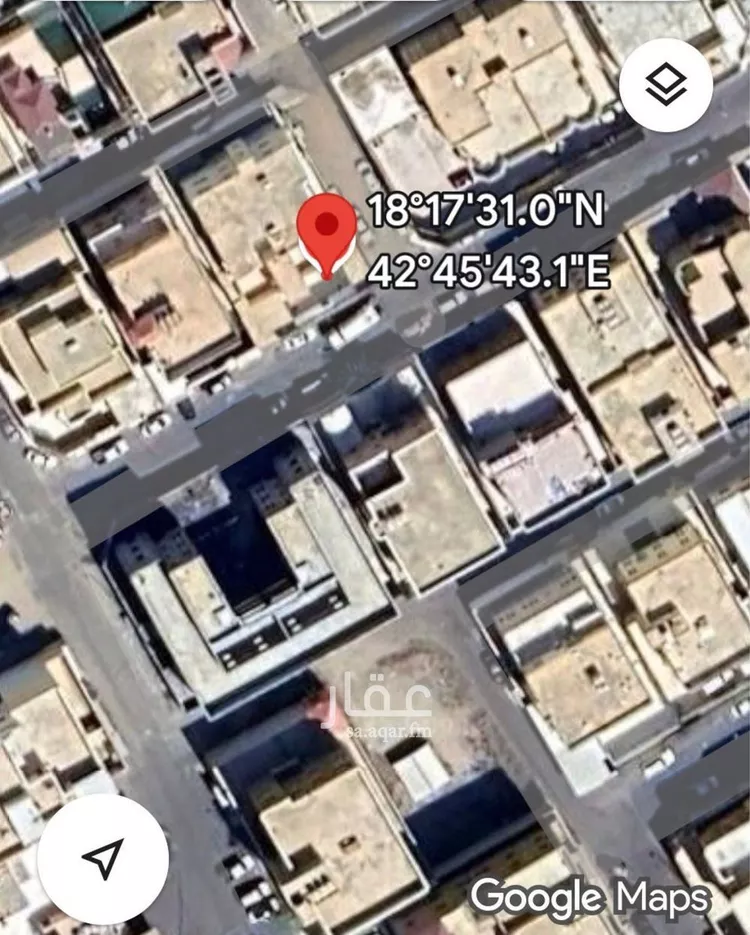
Task: Open the map layers button
Action: pyautogui.click(x=665, y=86)
